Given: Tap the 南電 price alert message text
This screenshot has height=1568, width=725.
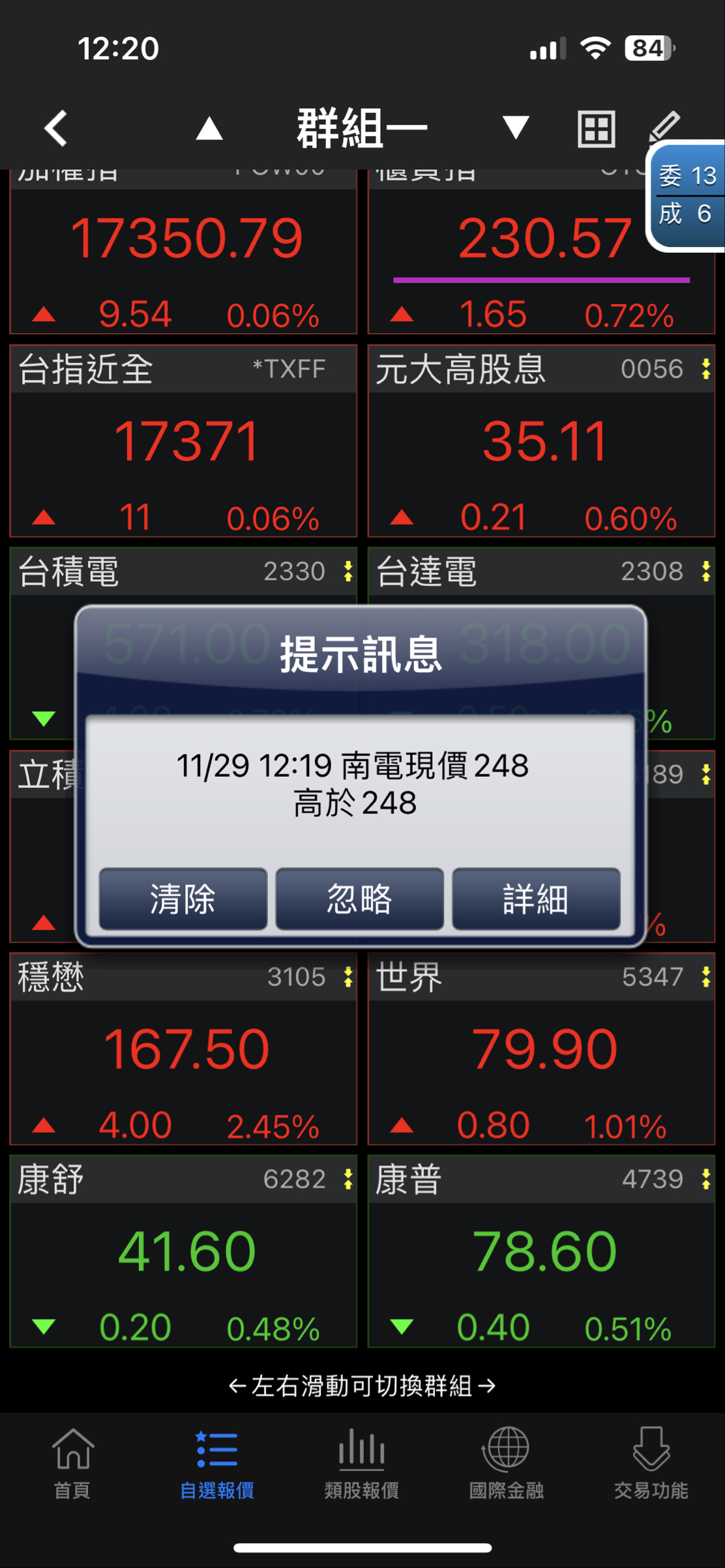Looking at the screenshot, I should pyautogui.click(x=362, y=784).
